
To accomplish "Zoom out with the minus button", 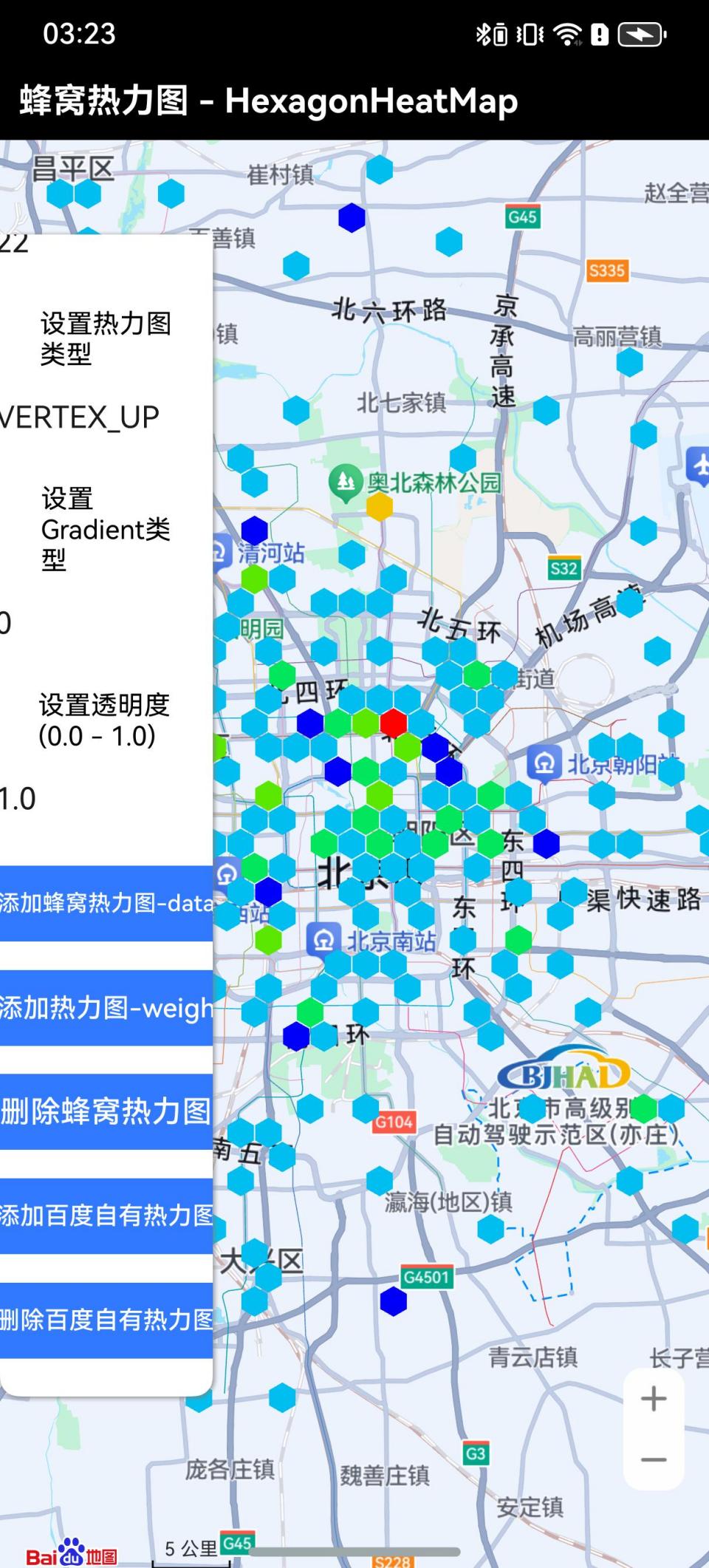I will (653, 1459).
